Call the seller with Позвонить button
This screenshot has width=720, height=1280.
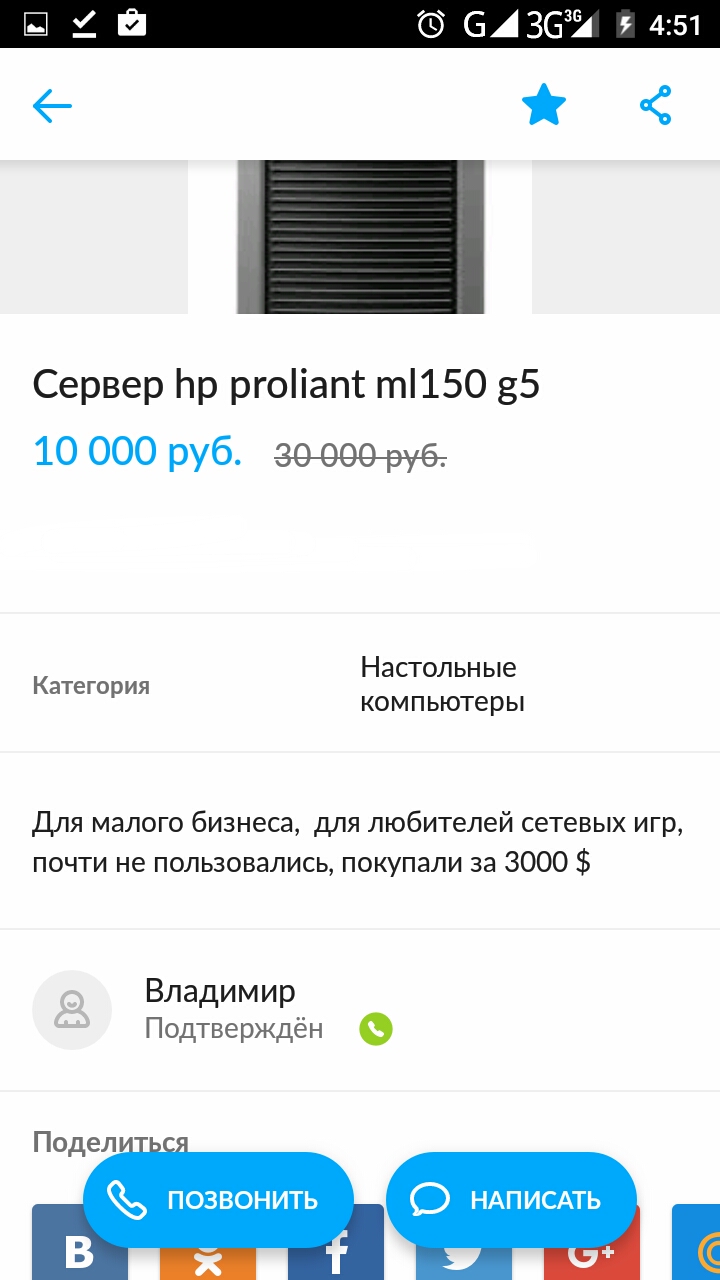tap(218, 1199)
